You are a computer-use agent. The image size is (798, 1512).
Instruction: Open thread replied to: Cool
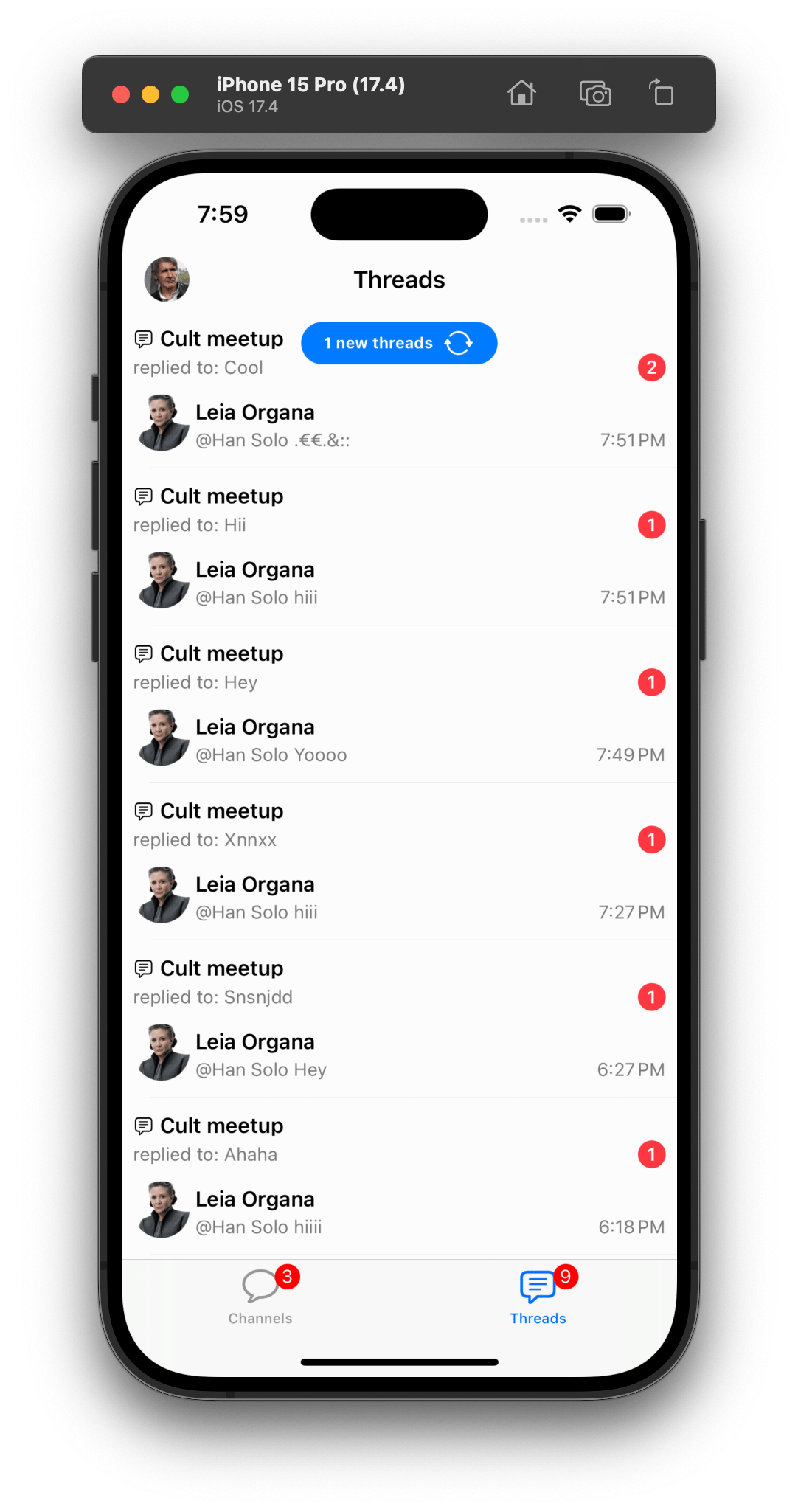[398, 413]
